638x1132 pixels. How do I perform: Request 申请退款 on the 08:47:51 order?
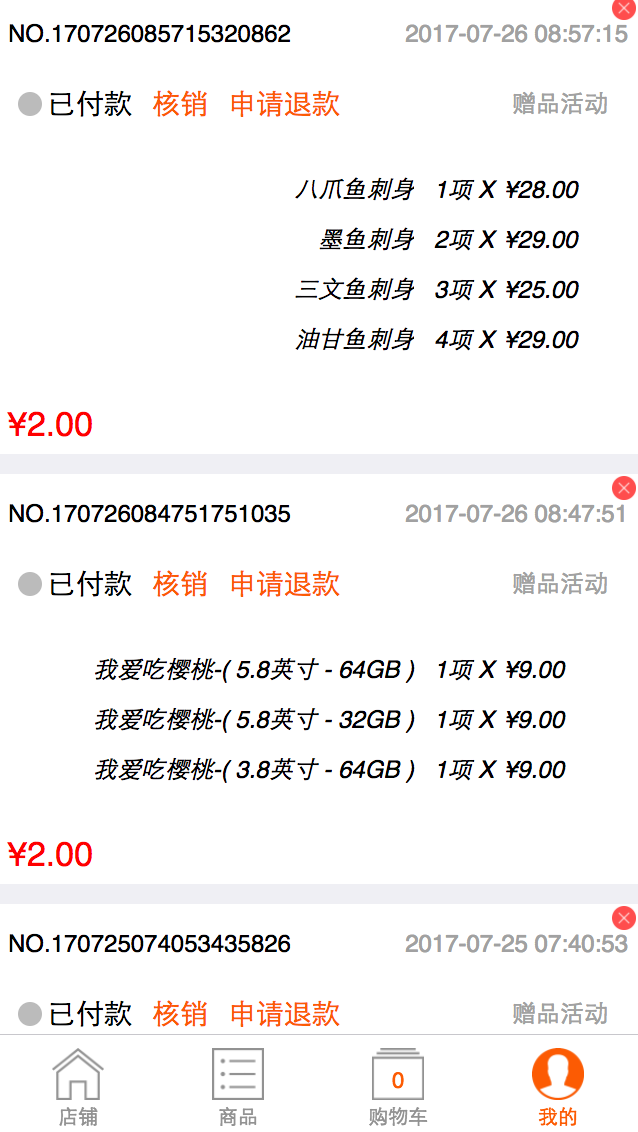click(284, 583)
